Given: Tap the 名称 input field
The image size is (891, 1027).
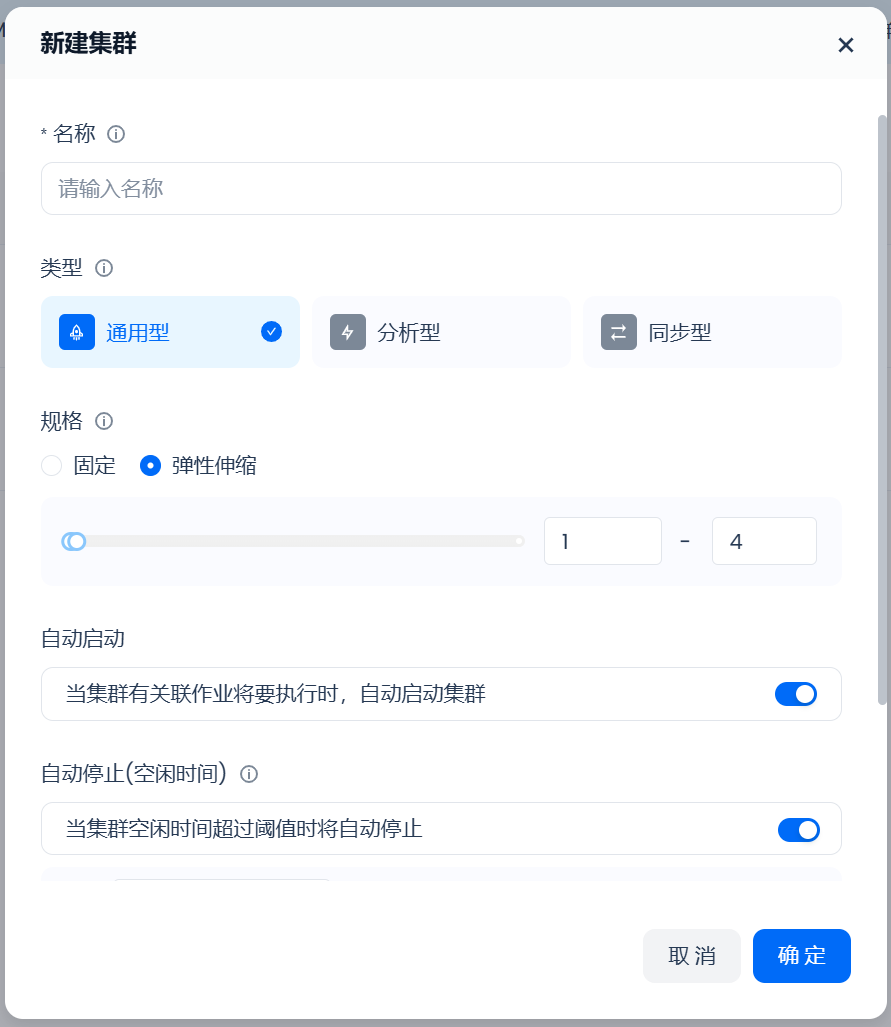Looking at the screenshot, I should tap(440, 188).
